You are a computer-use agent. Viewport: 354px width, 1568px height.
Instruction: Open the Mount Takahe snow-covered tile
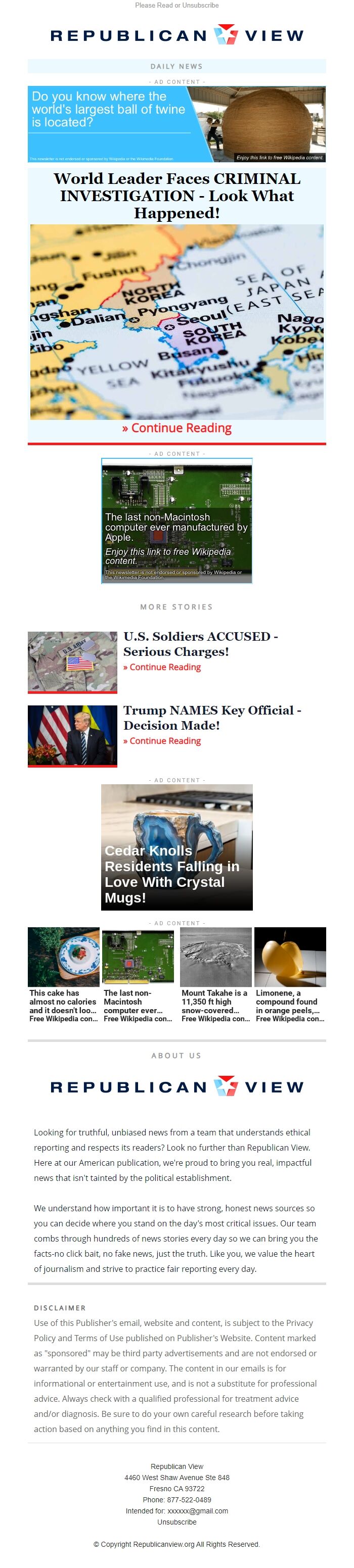[215, 974]
